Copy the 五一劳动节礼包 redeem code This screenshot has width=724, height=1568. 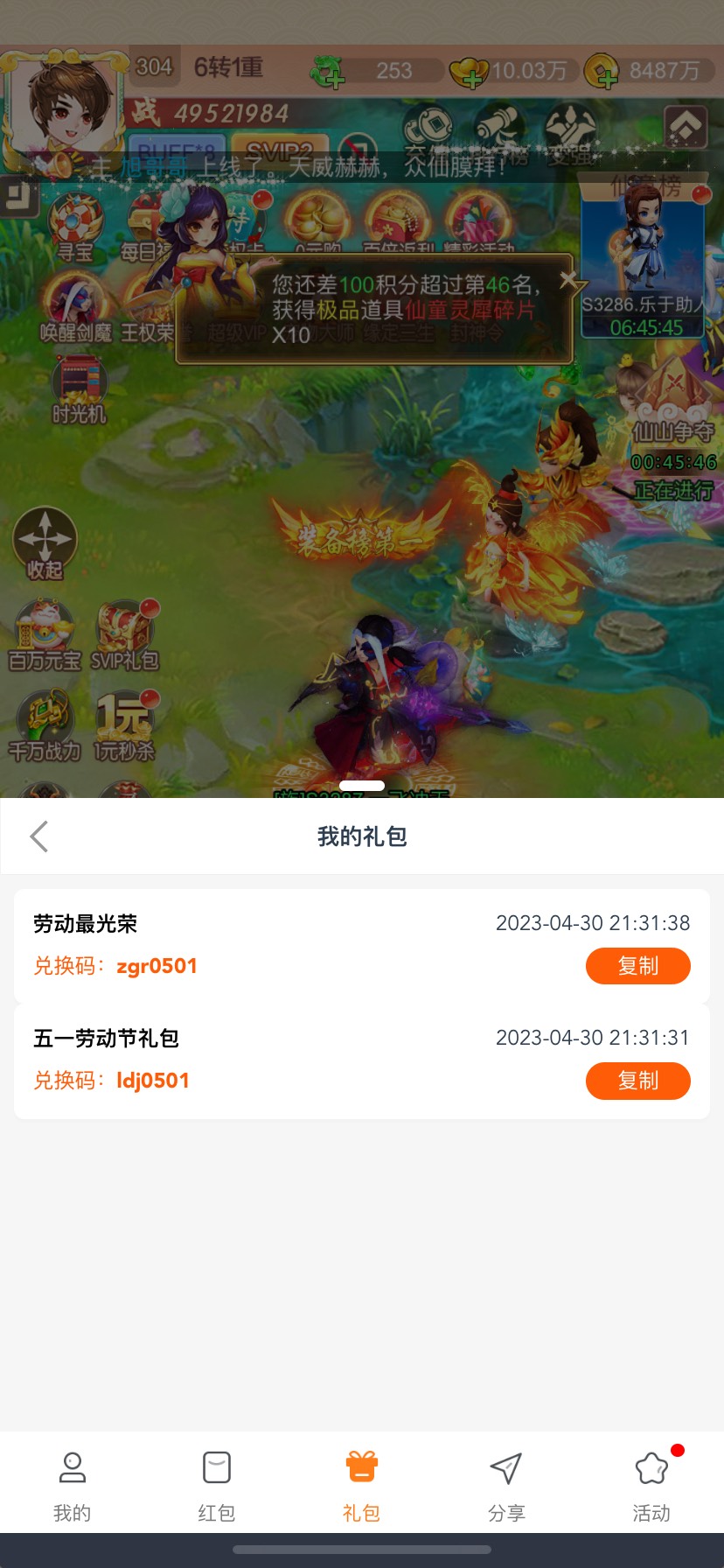tap(637, 1081)
